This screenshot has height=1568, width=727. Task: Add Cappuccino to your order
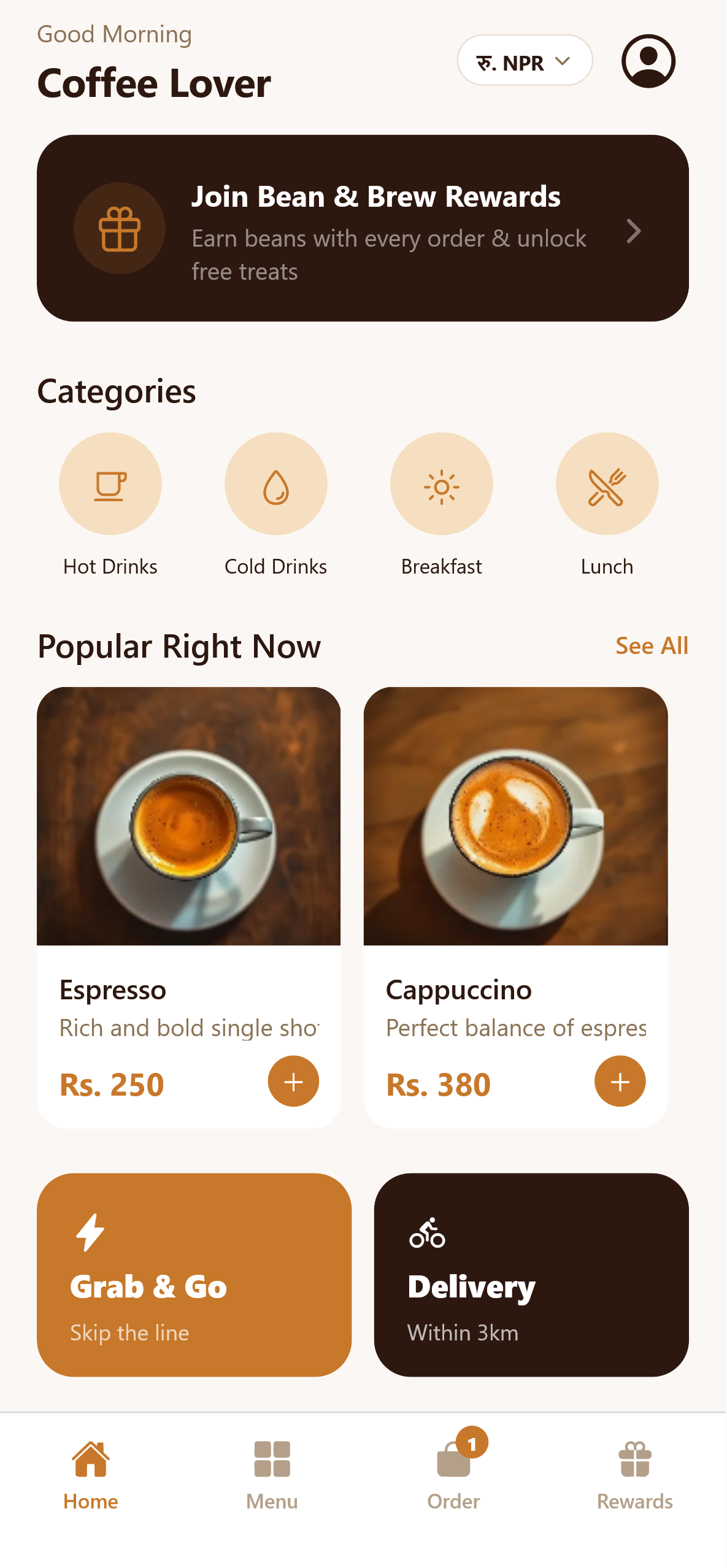(620, 1082)
